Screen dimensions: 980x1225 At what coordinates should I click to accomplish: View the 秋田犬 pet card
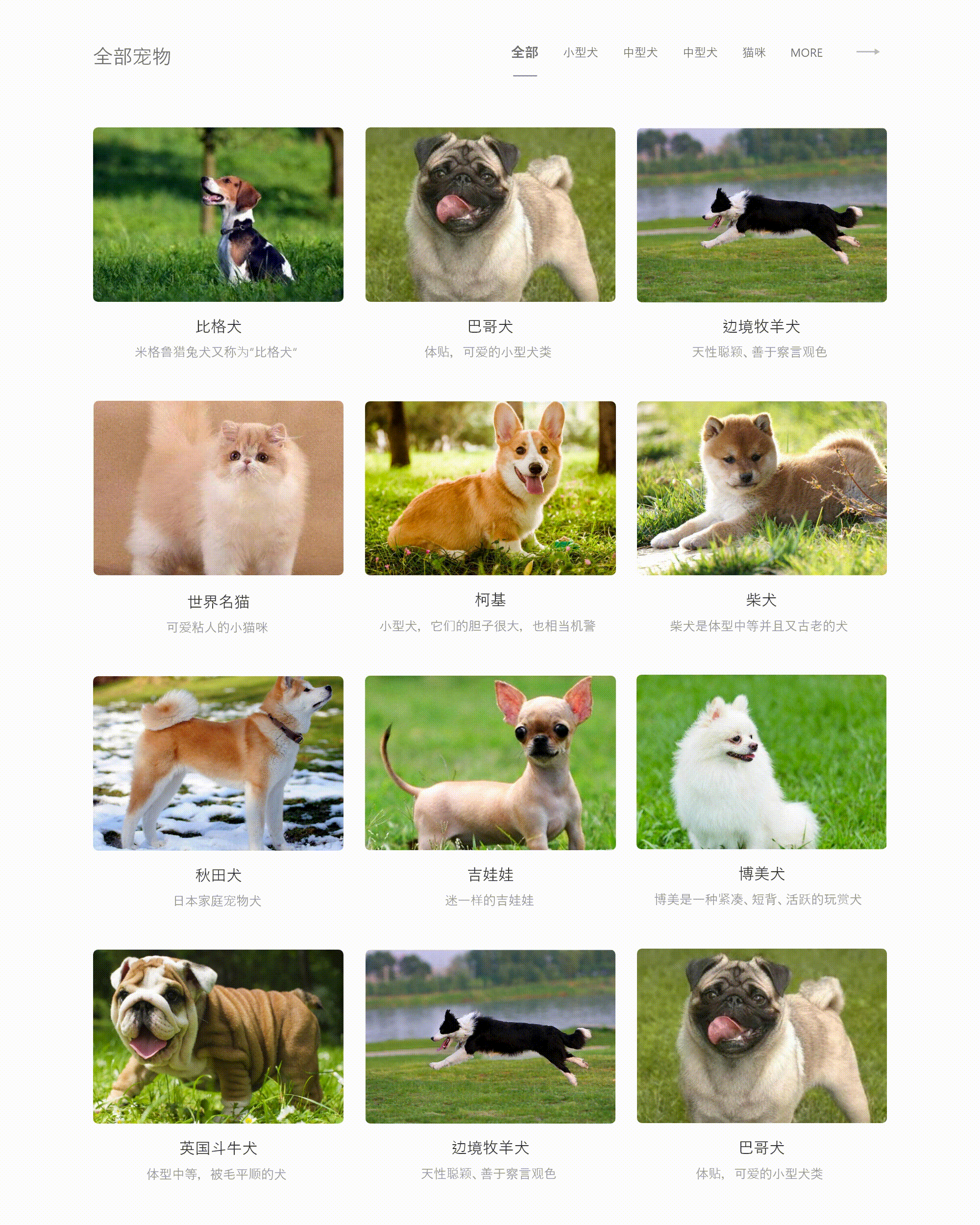(218, 762)
